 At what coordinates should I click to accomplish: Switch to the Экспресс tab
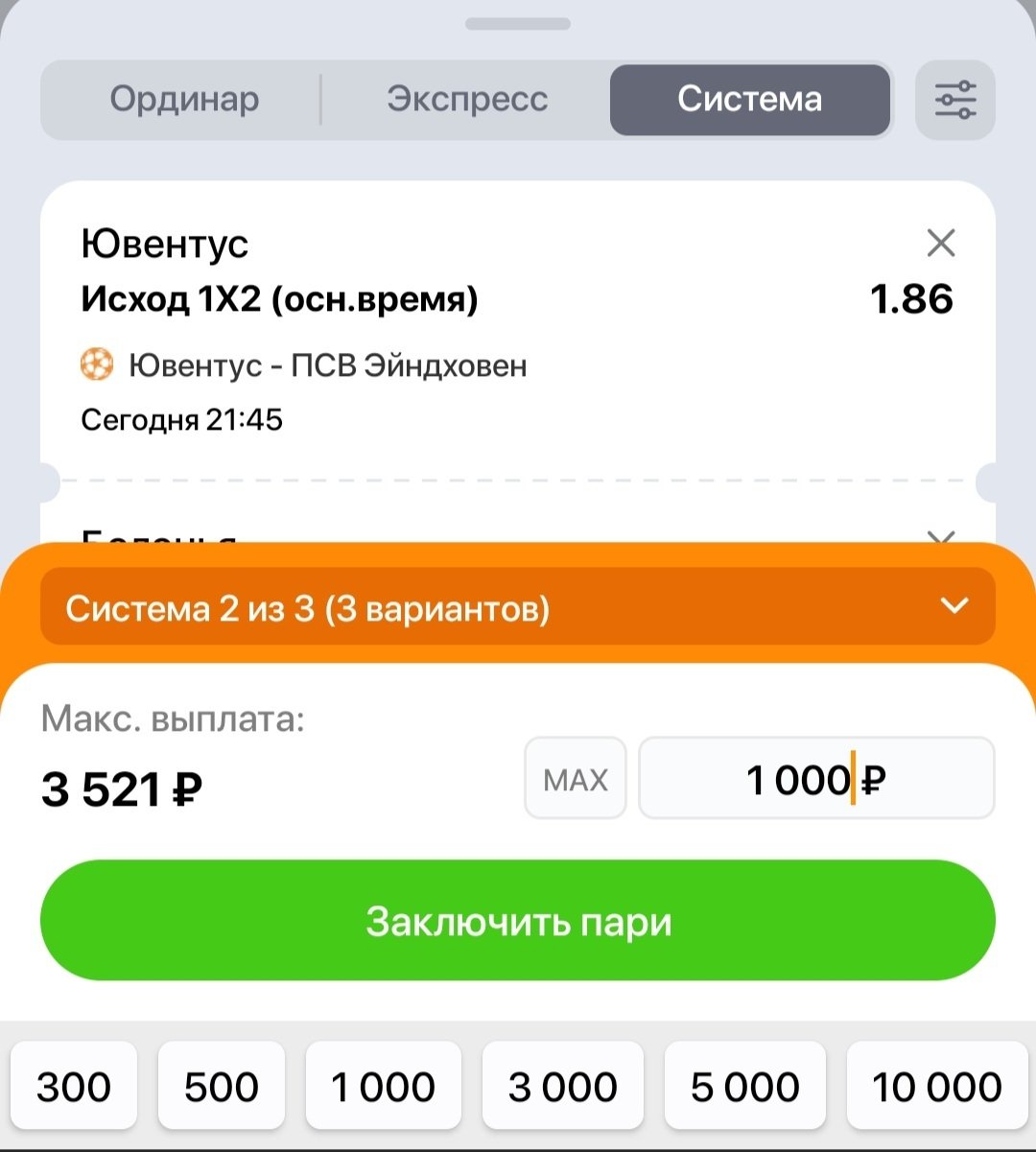pos(467,100)
